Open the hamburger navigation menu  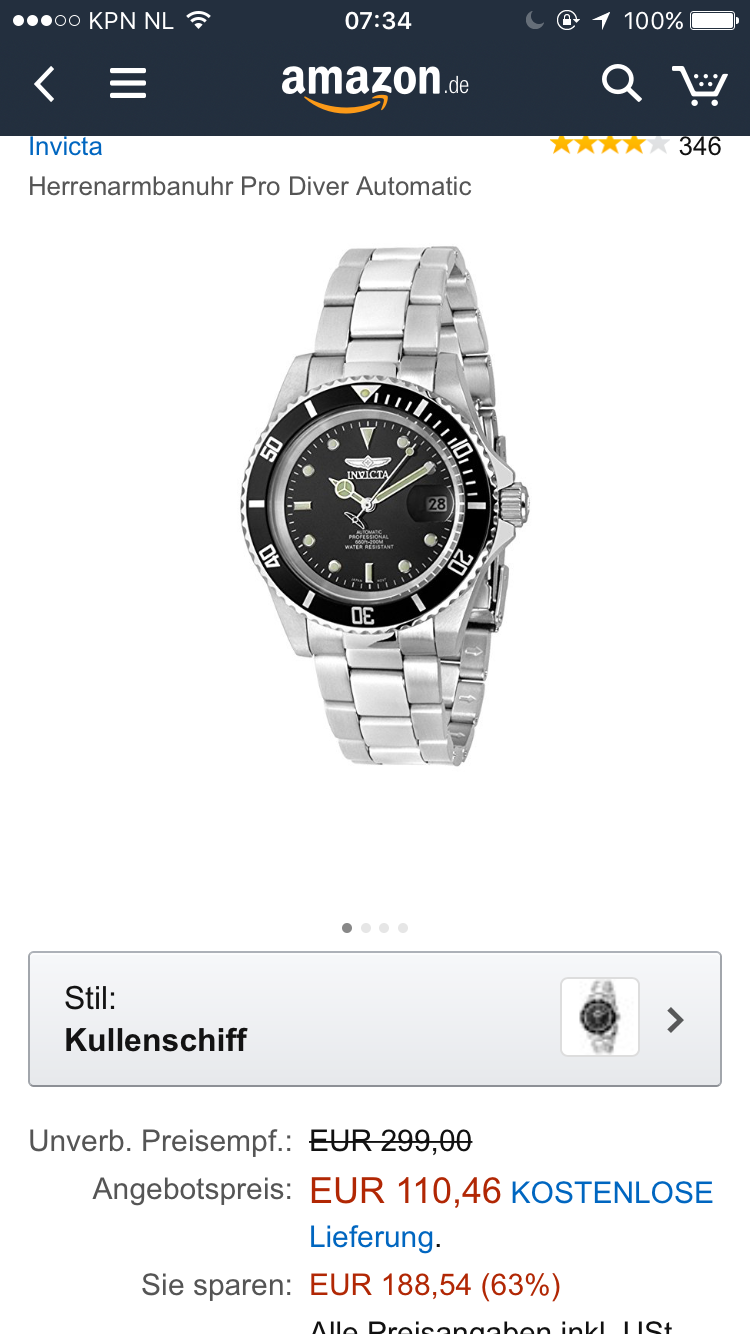pos(128,84)
